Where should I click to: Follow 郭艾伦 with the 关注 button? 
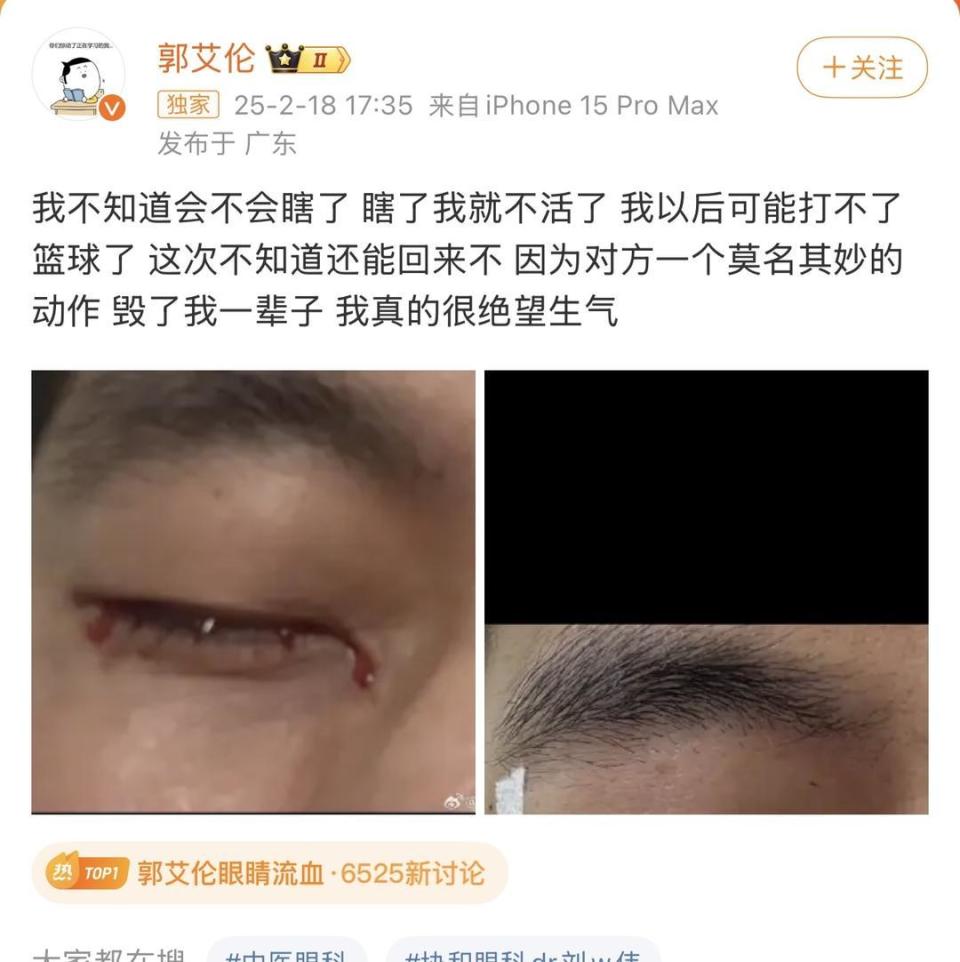(861, 68)
